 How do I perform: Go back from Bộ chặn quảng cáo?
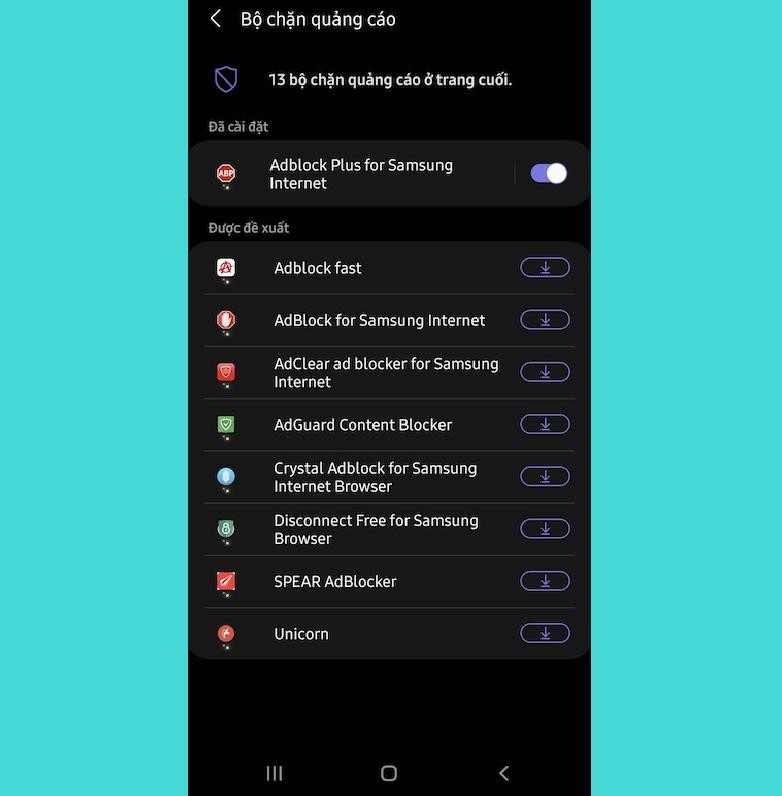[216, 19]
